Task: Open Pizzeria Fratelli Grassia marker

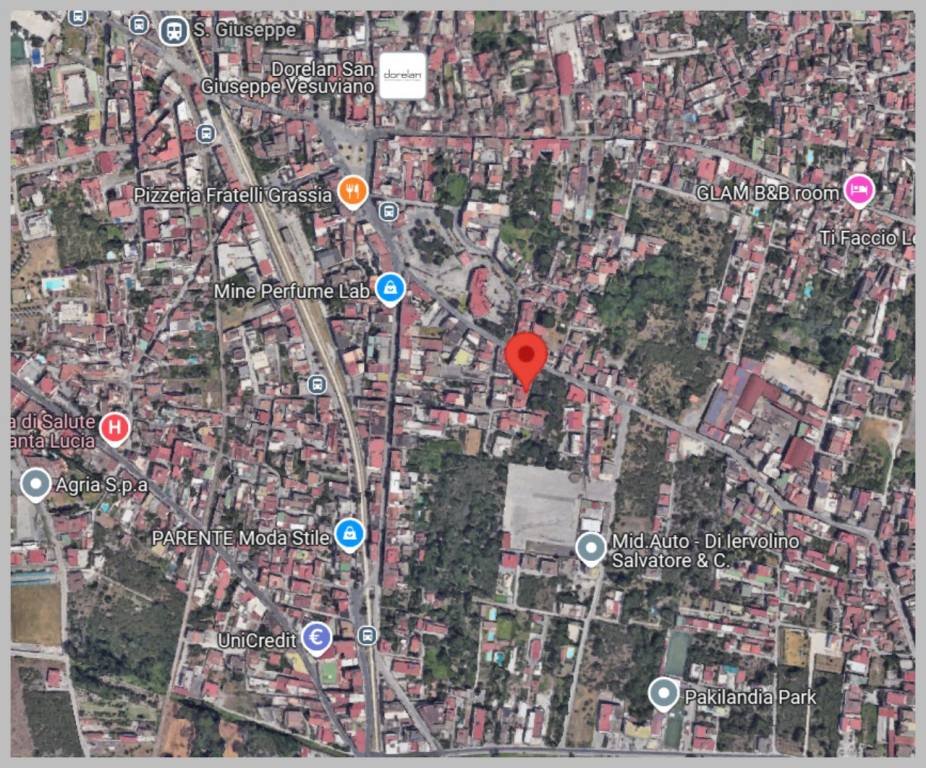Action: pyautogui.click(x=352, y=191)
